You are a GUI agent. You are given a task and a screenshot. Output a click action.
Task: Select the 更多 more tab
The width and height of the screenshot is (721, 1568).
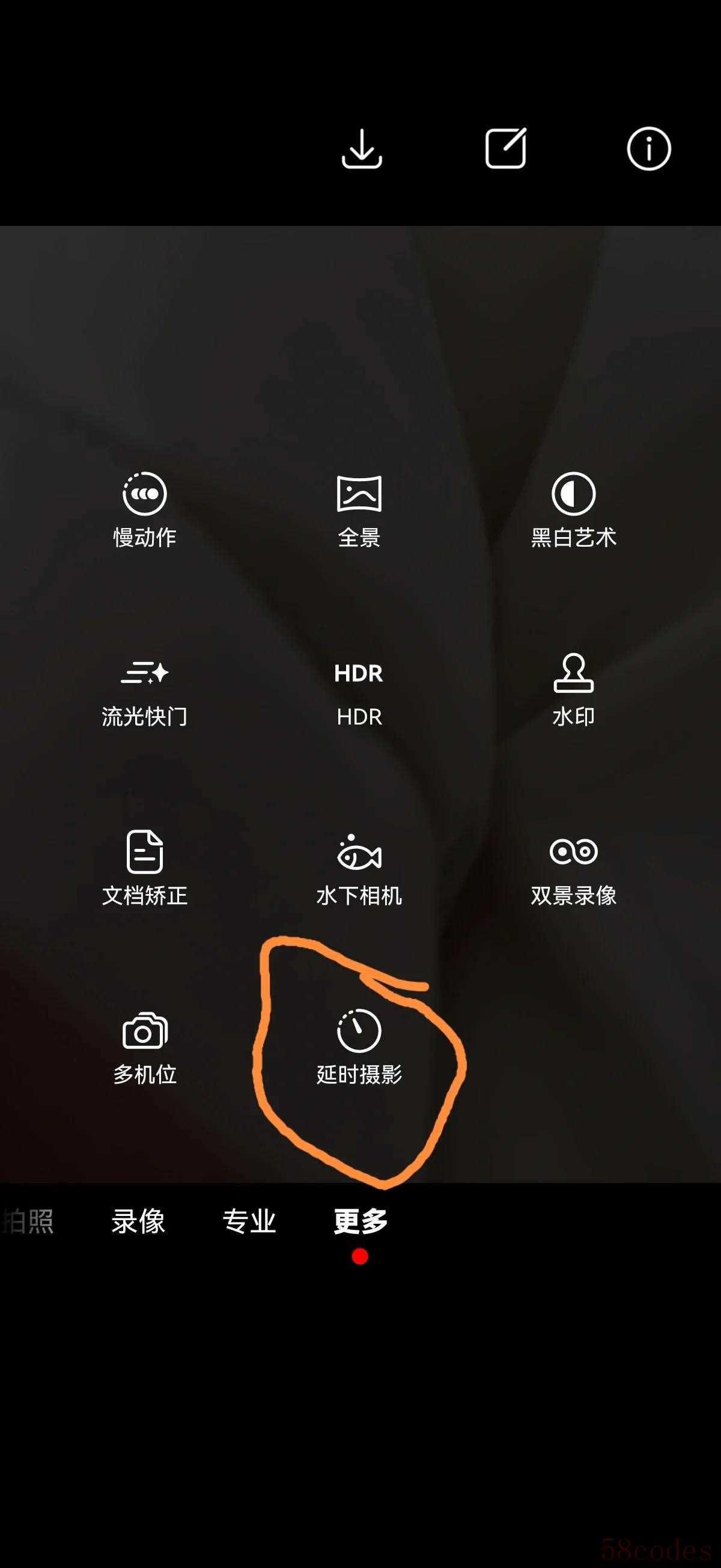coord(360,1221)
